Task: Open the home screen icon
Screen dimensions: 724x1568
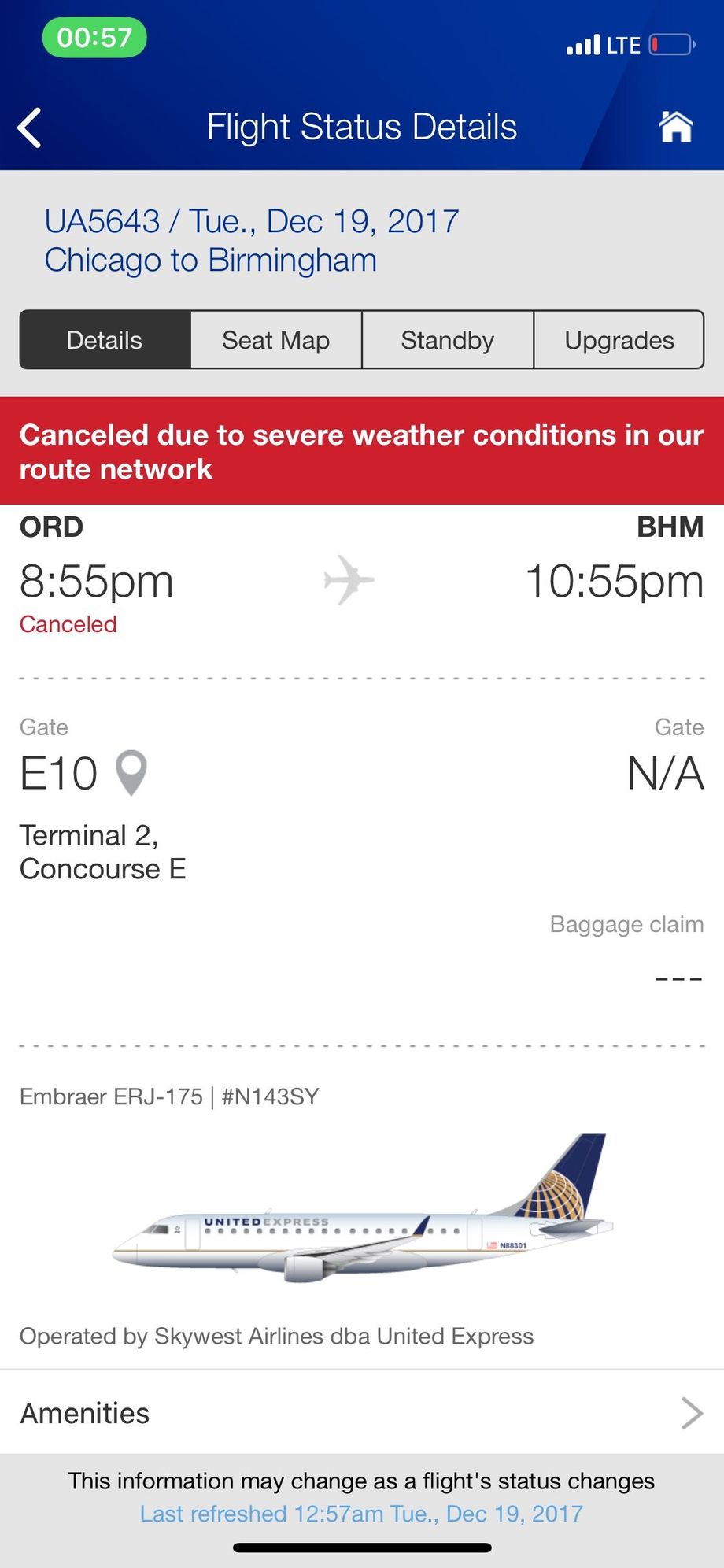Action: (675, 127)
